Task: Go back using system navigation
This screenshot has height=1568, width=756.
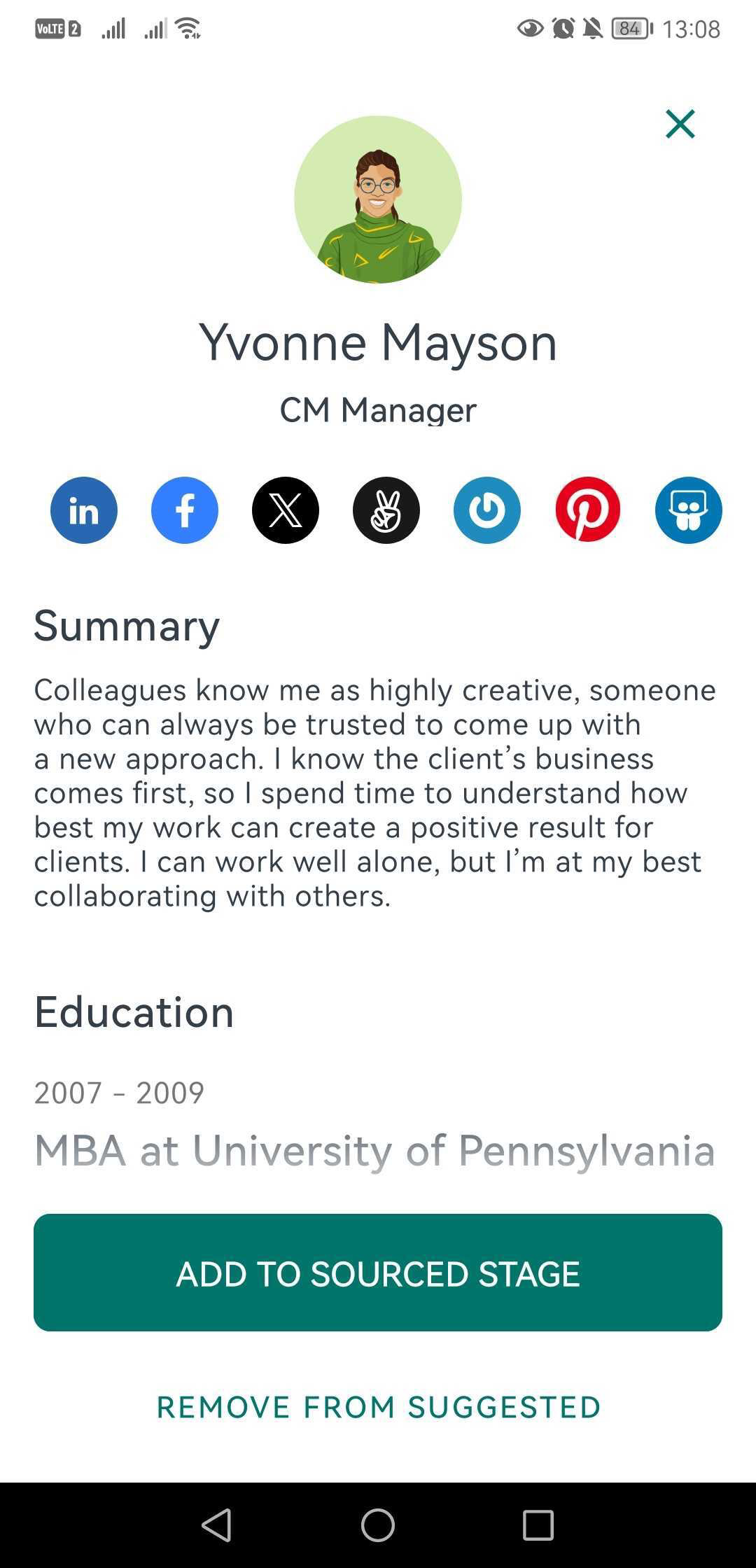Action: tap(217, 1525)
